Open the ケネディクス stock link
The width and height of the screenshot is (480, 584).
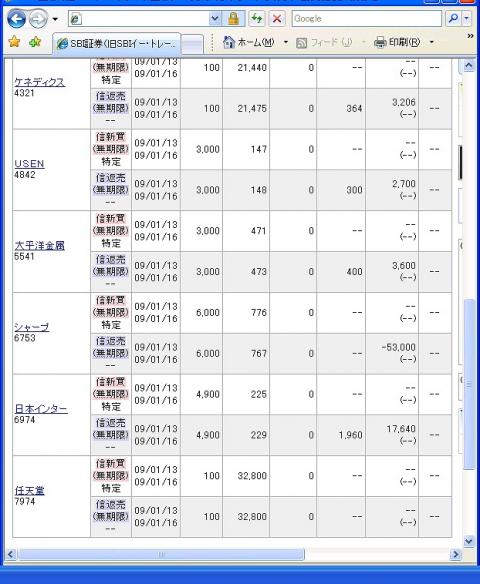(39, 82)
